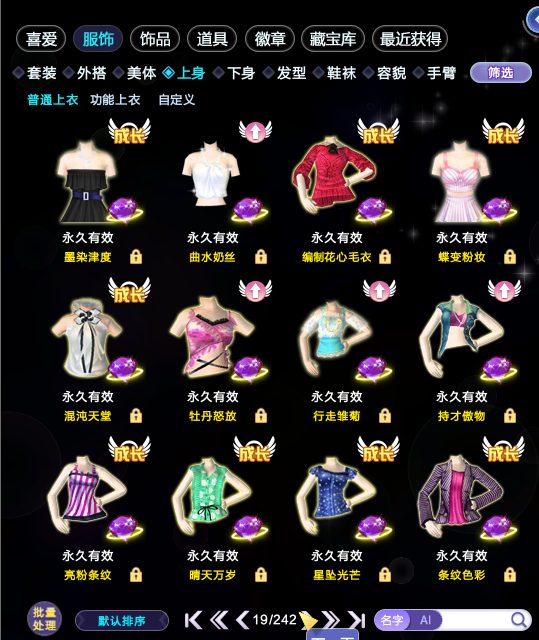Switch to the 藏宝库 tab

(x=333, y=39)
